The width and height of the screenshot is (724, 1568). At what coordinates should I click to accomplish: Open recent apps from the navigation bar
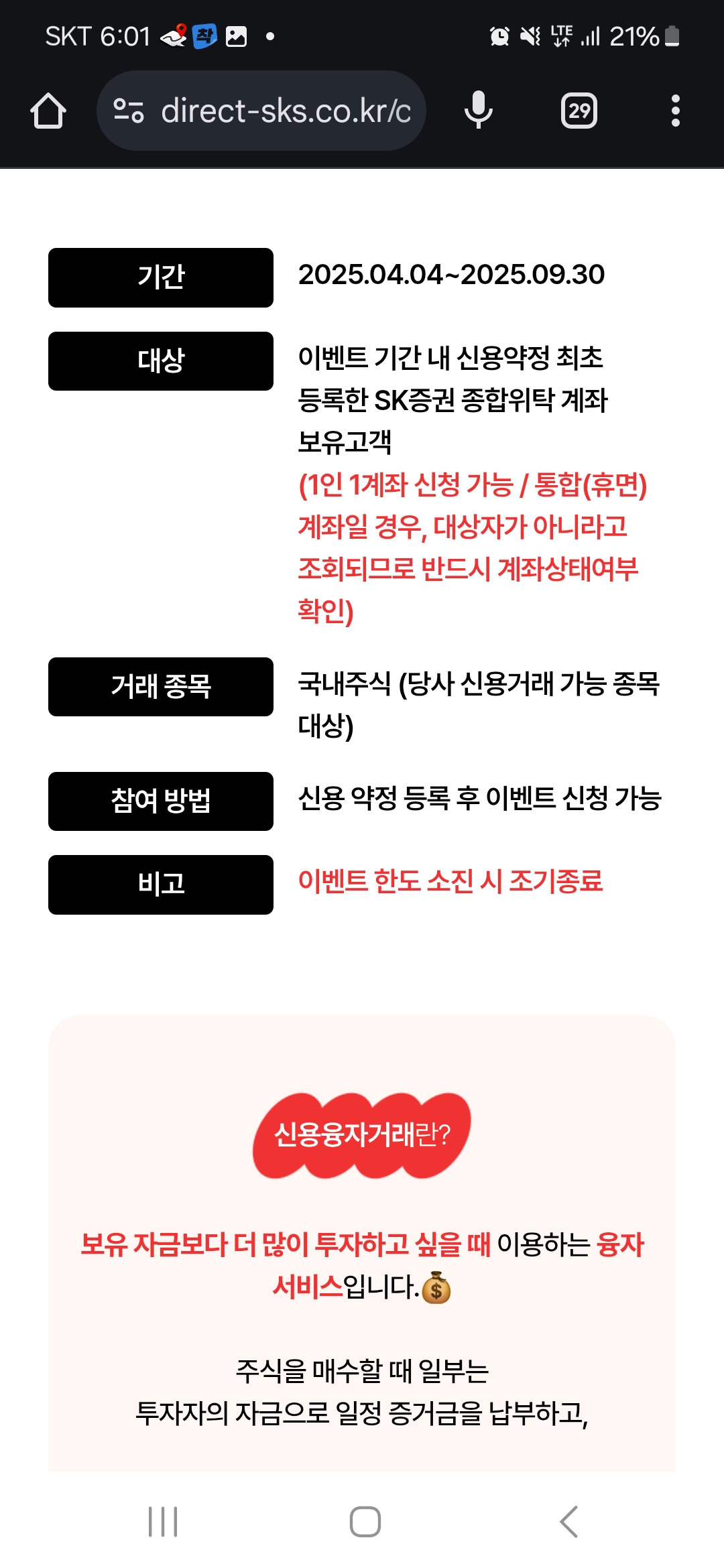point(163,1521)
